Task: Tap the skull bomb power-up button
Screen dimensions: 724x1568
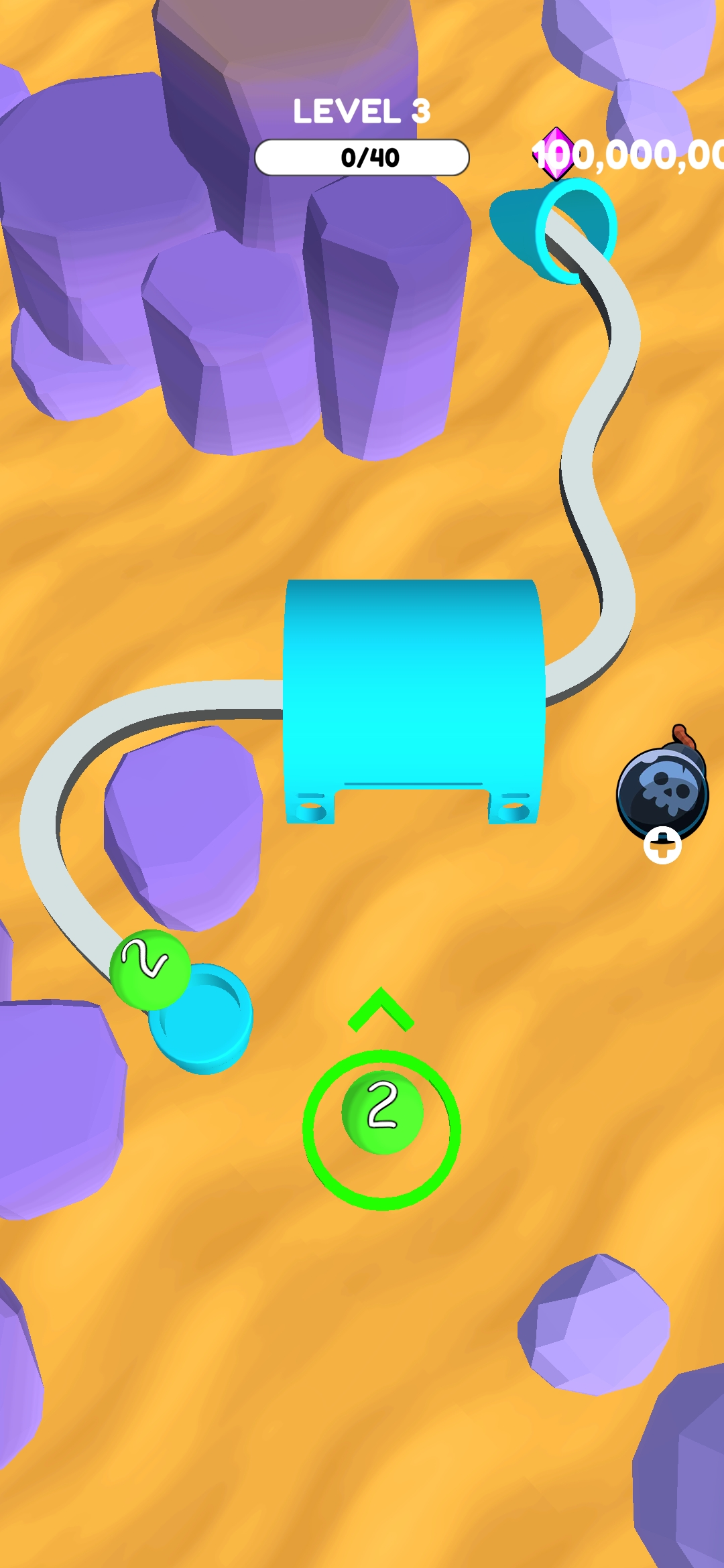Action: pos(662,795)
